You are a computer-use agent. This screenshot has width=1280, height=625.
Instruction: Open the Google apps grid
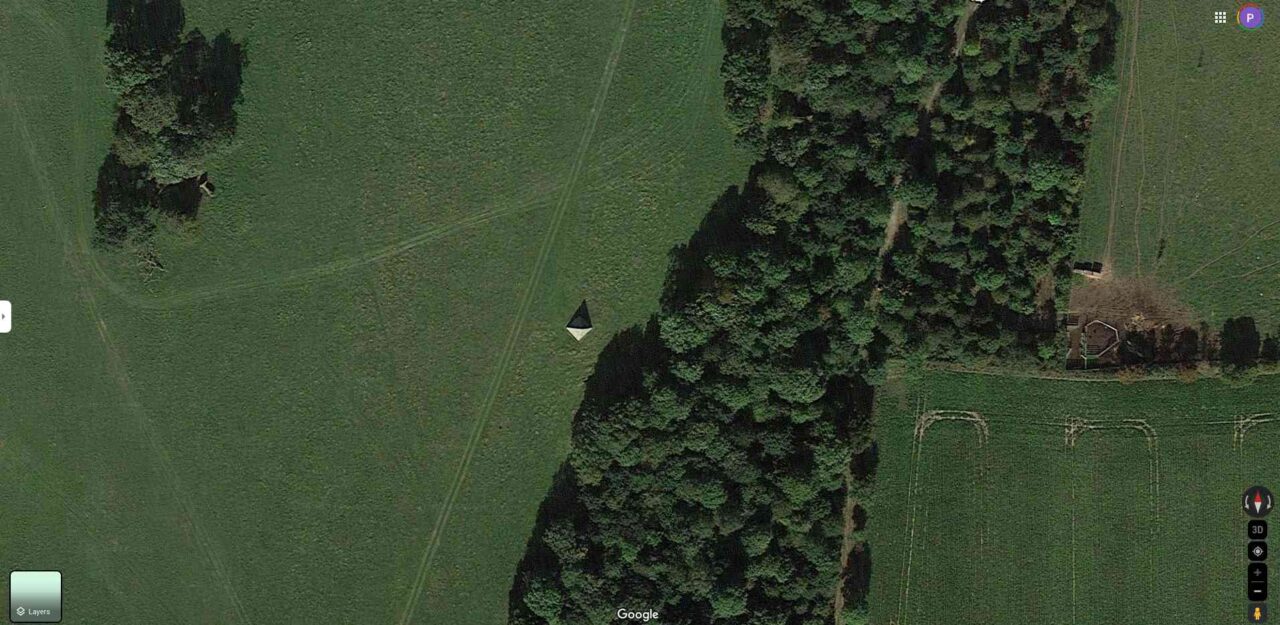(1220, 17)
